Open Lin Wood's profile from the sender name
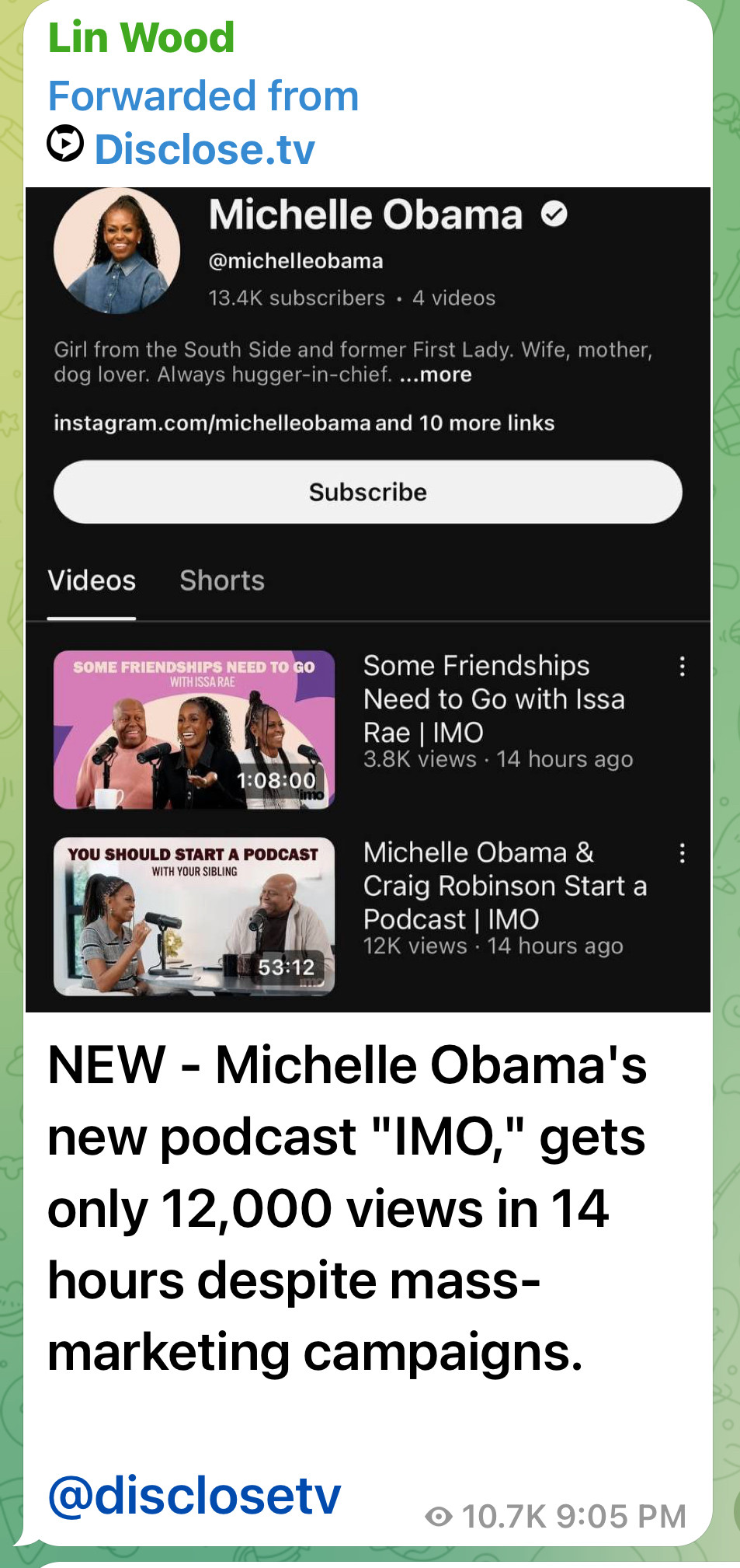 coord(141,37)
